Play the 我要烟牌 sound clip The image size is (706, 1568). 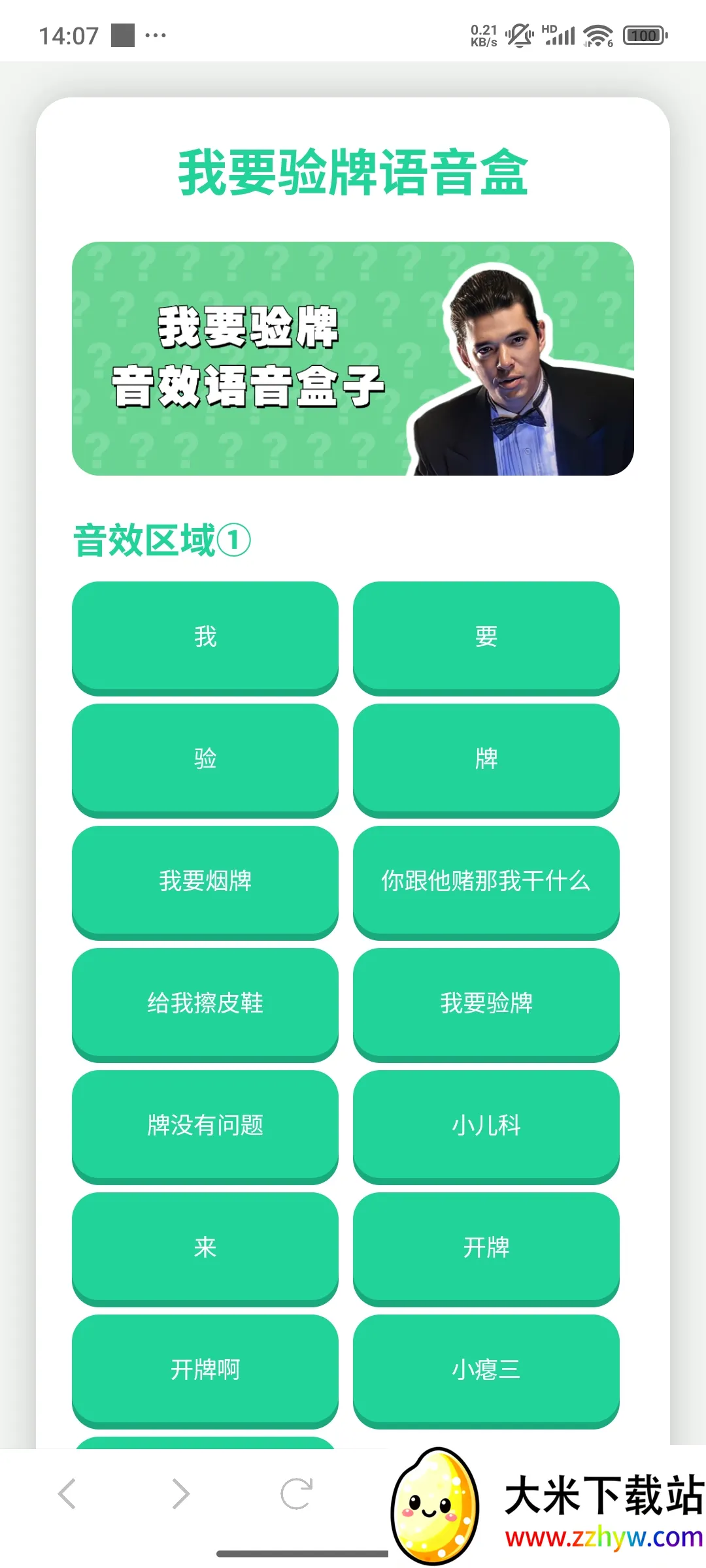point(205,881)
